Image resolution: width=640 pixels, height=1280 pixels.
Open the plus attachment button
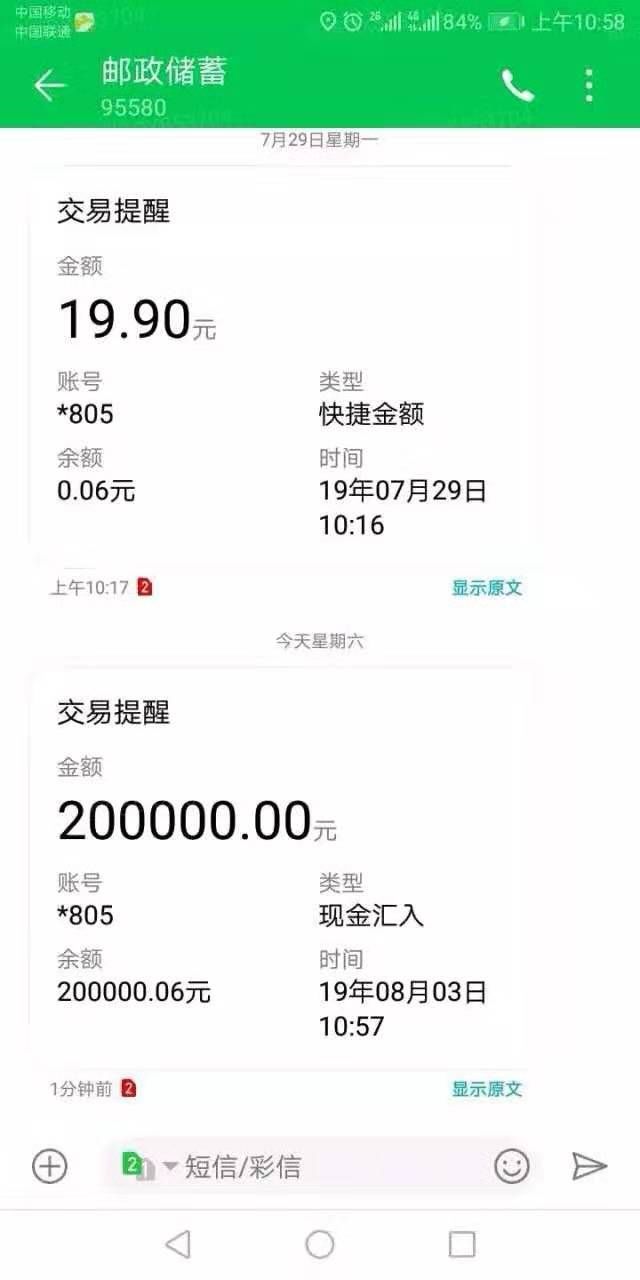(x=50, y=1166)
